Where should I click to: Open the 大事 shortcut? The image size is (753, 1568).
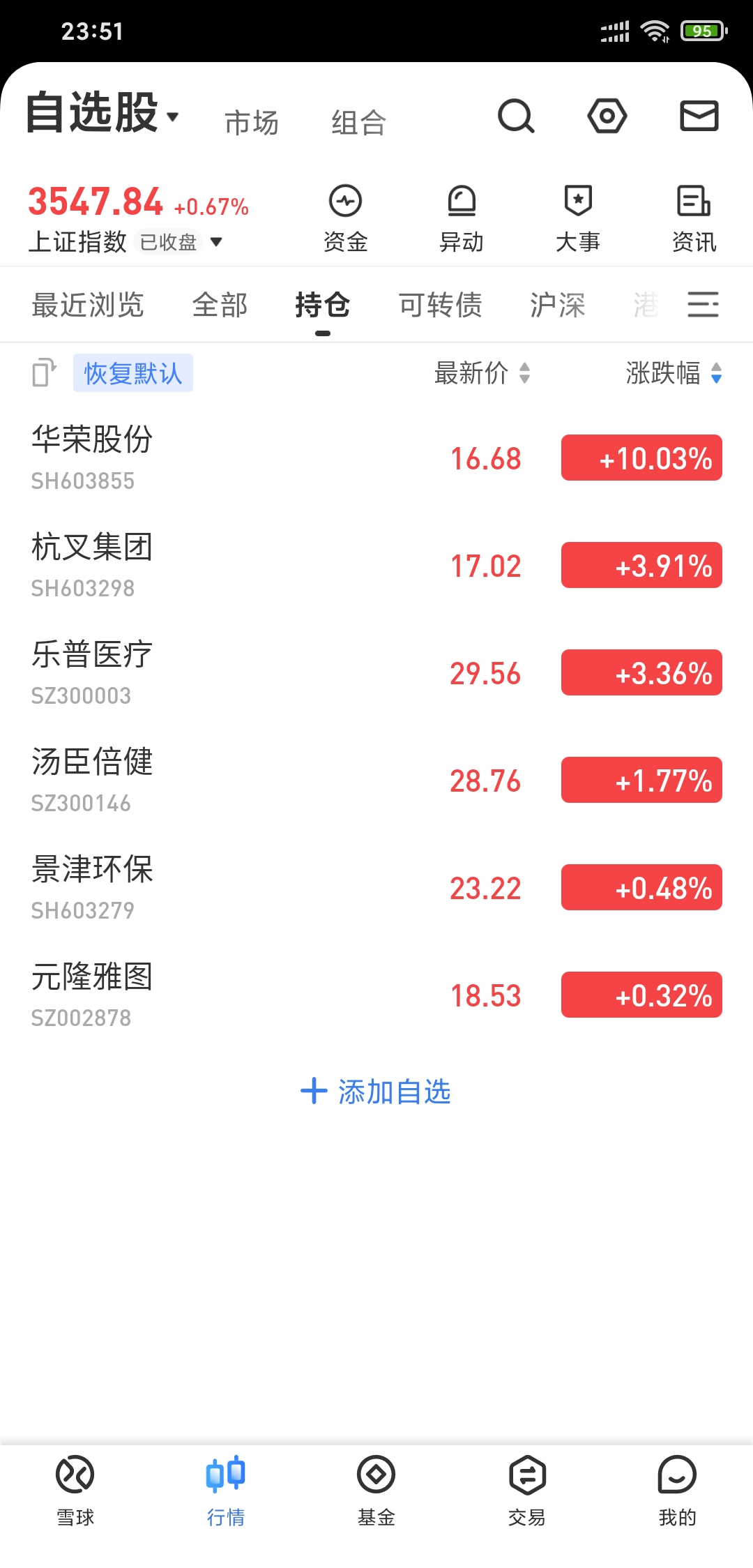coord(578,218)
